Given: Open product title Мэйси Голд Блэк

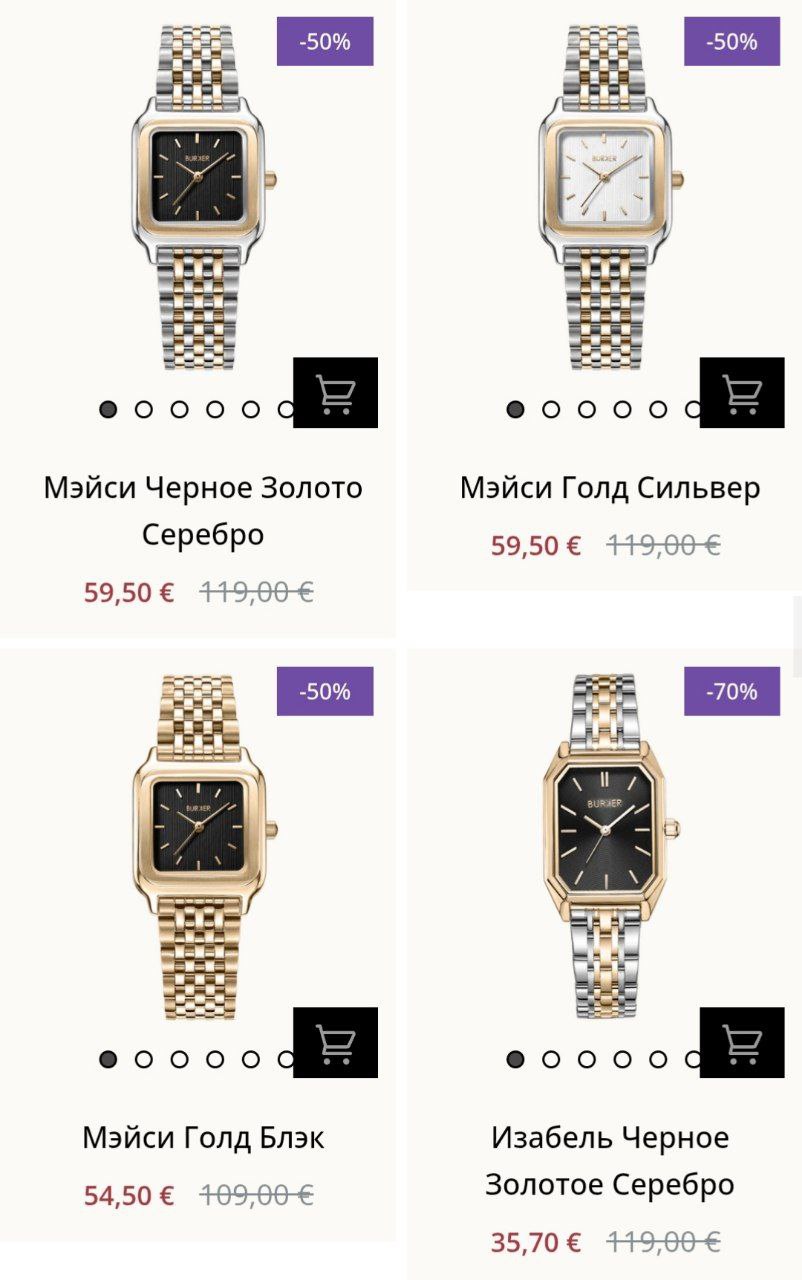Looking at the screenshot, I should tap(203, 1137).
